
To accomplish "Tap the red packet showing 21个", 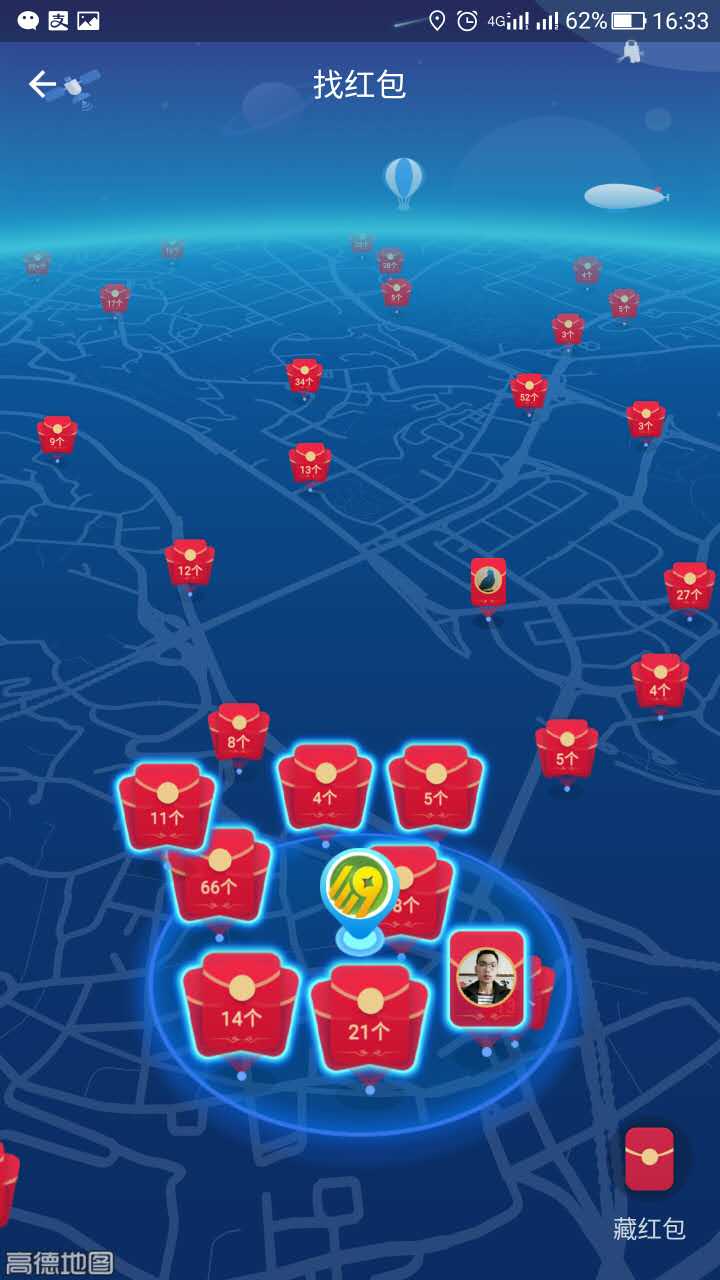I will [x=369, y=1019].
